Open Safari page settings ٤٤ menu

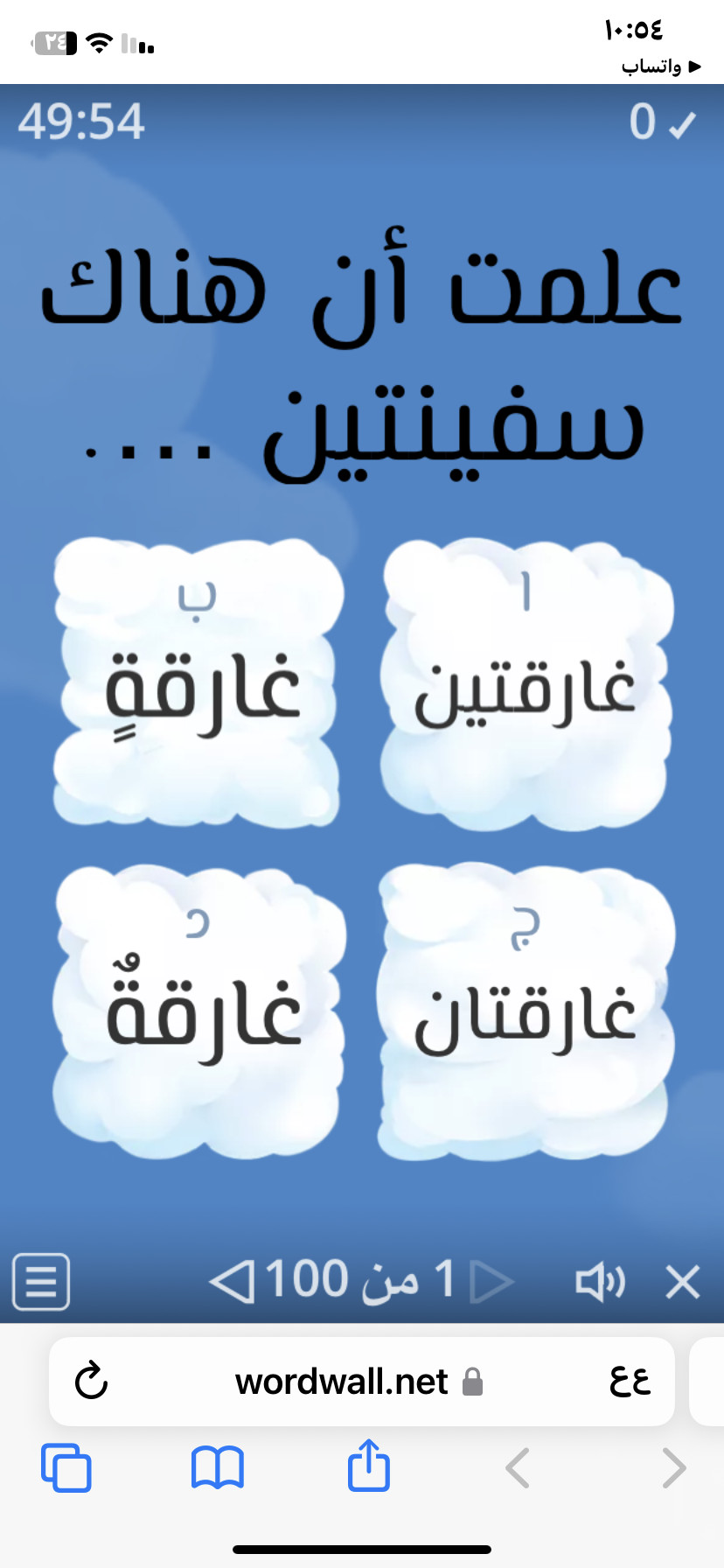(x=630, y=1382)
